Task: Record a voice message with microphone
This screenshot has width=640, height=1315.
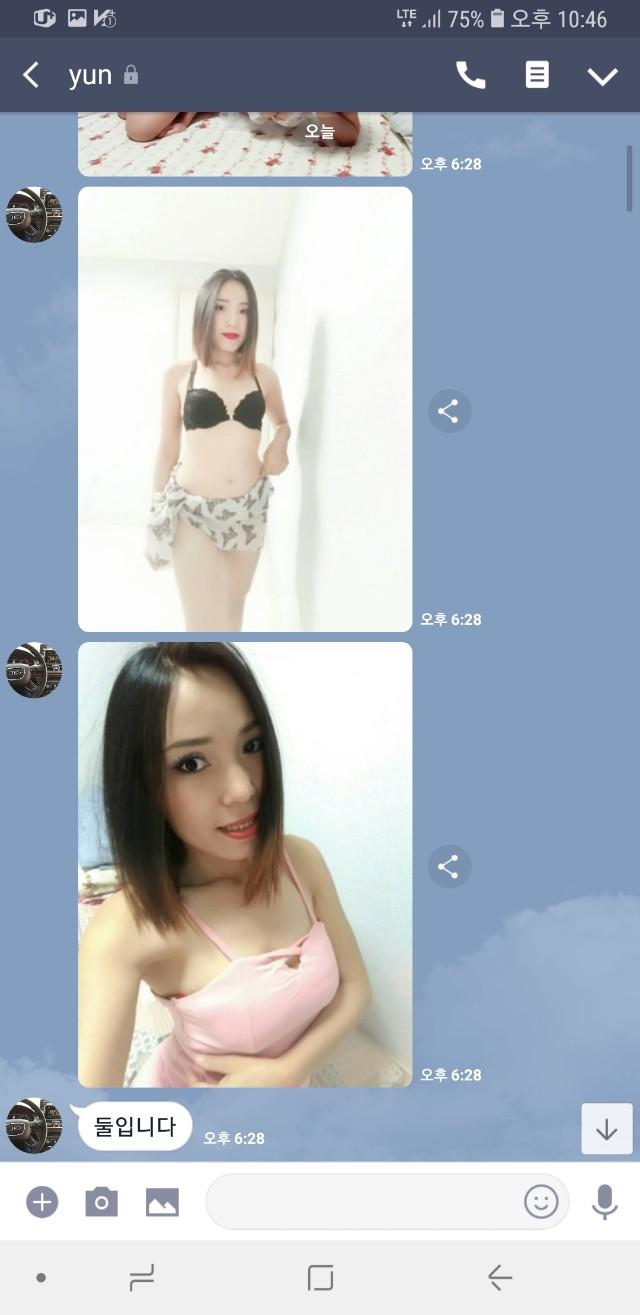Action: tap(604, 1202)
